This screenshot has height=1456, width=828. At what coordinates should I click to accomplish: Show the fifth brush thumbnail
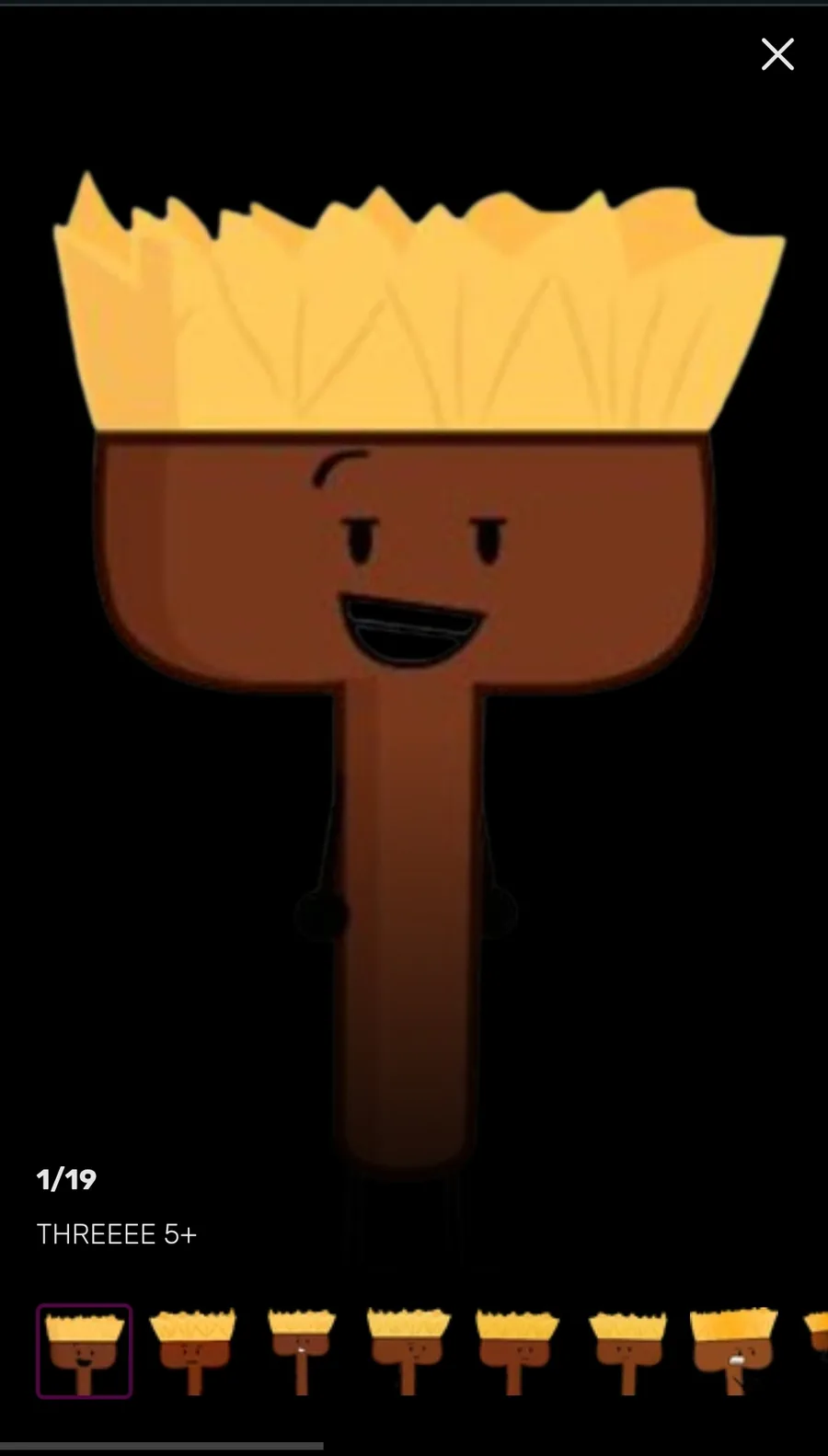click(517, 1351)
